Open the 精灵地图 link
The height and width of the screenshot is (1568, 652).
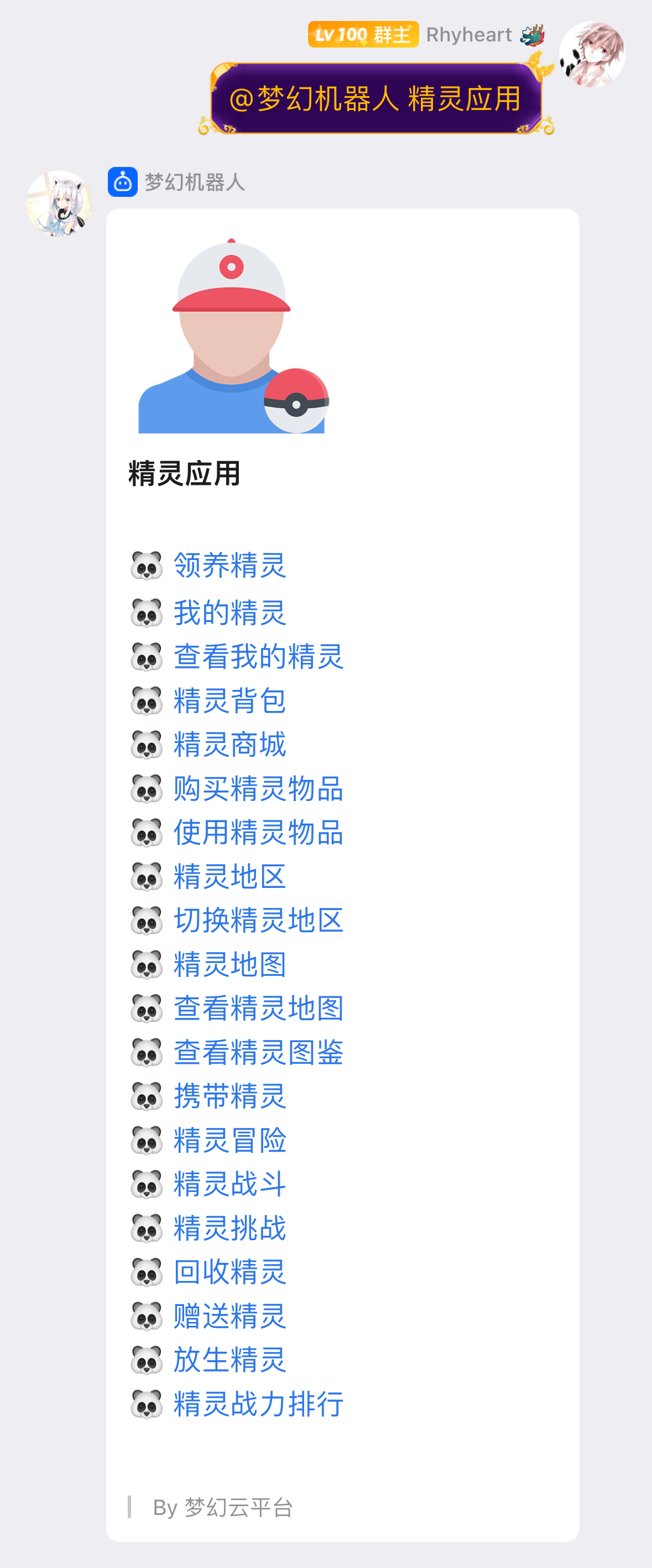click(229, 964)
